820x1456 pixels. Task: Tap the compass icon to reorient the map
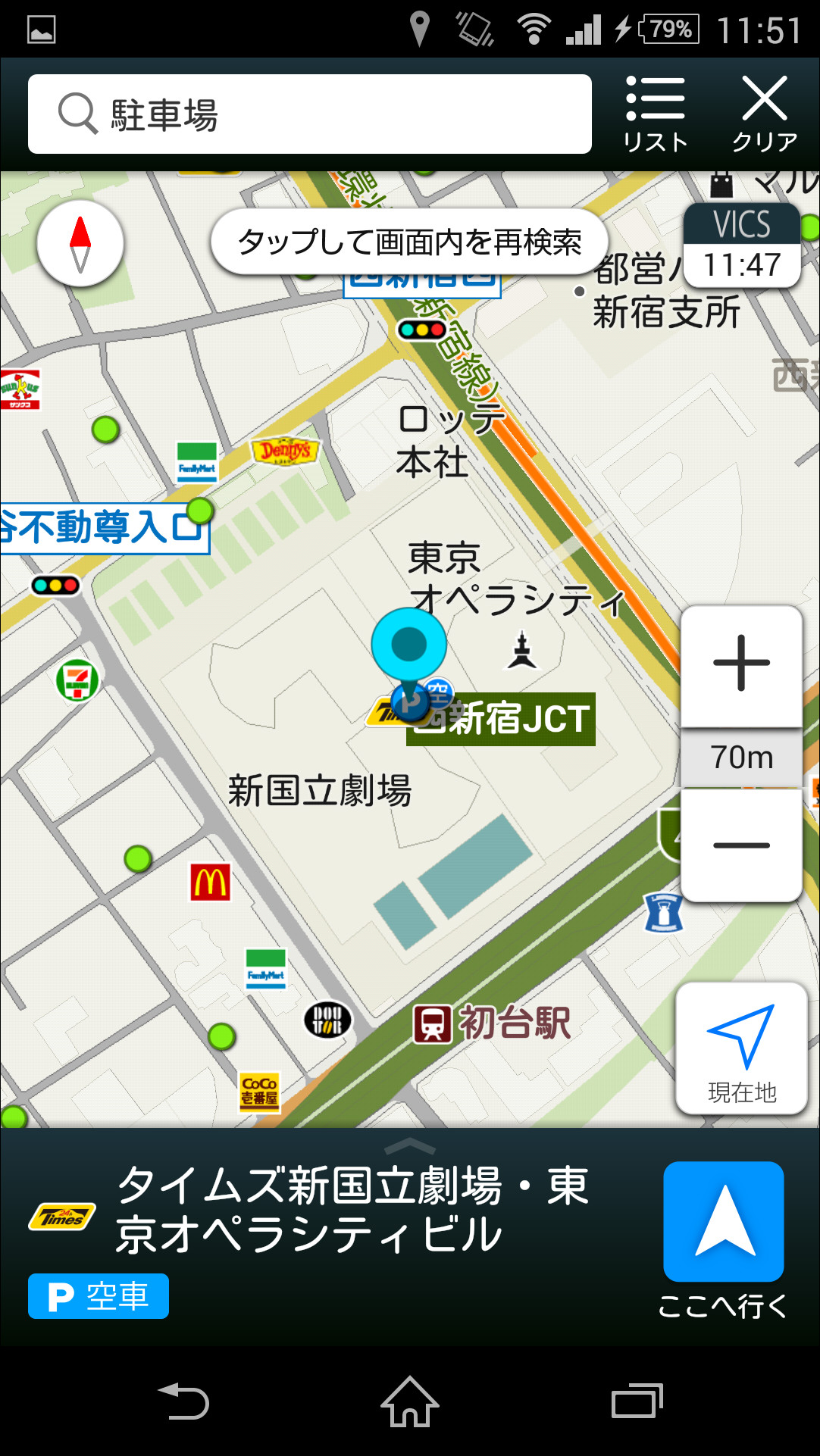pyautogui.click(x=79, y=241)
